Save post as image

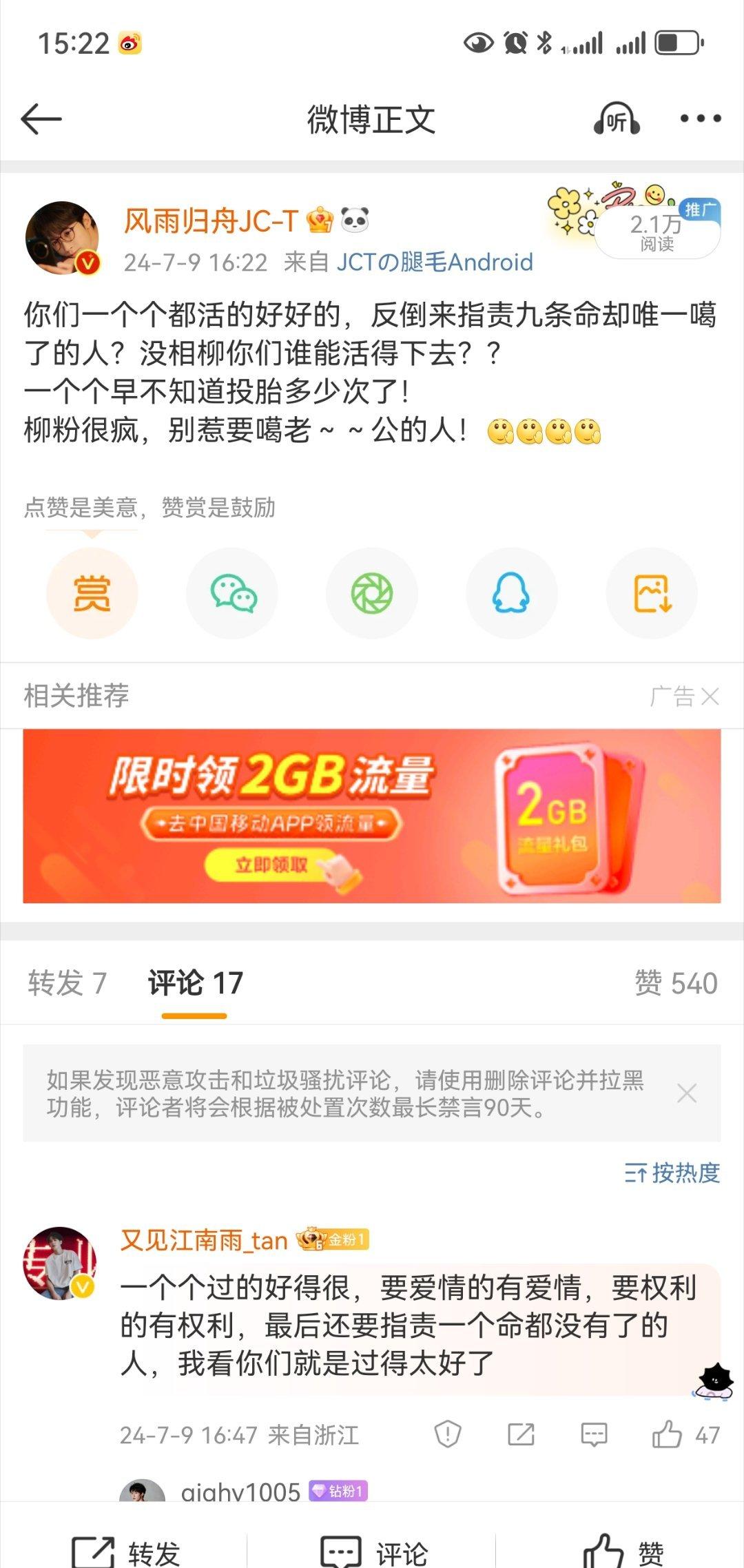(652, 593)
